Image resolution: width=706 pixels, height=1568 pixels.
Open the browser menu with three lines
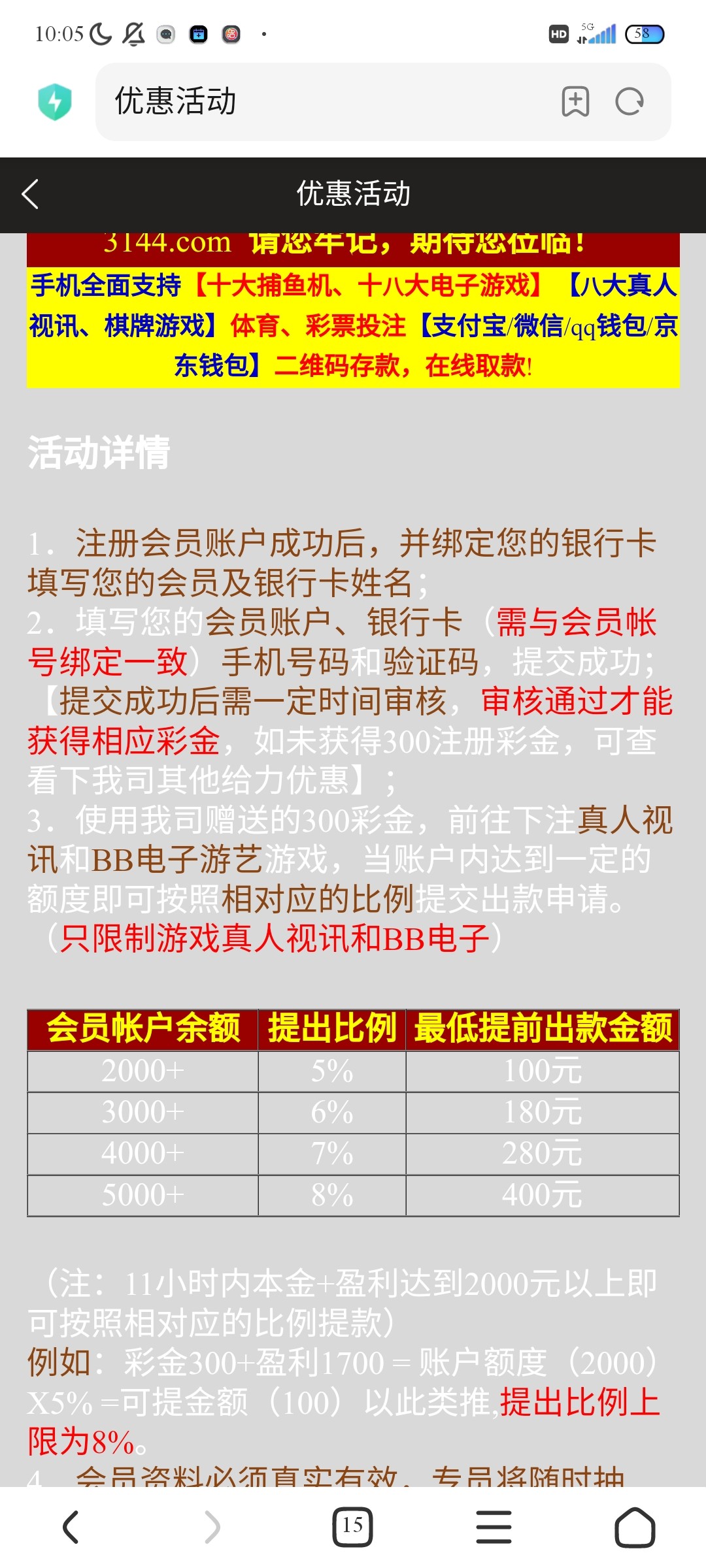[x=494, y=1527]
